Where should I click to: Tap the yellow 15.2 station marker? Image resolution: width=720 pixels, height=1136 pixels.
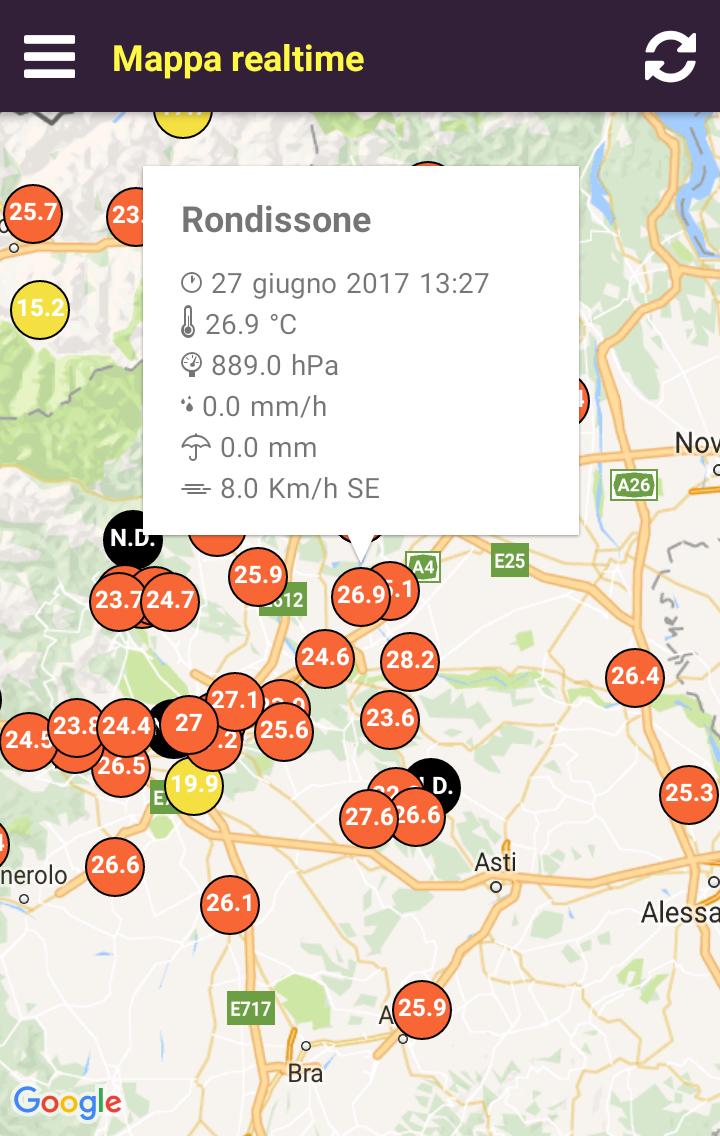(40, 309)
